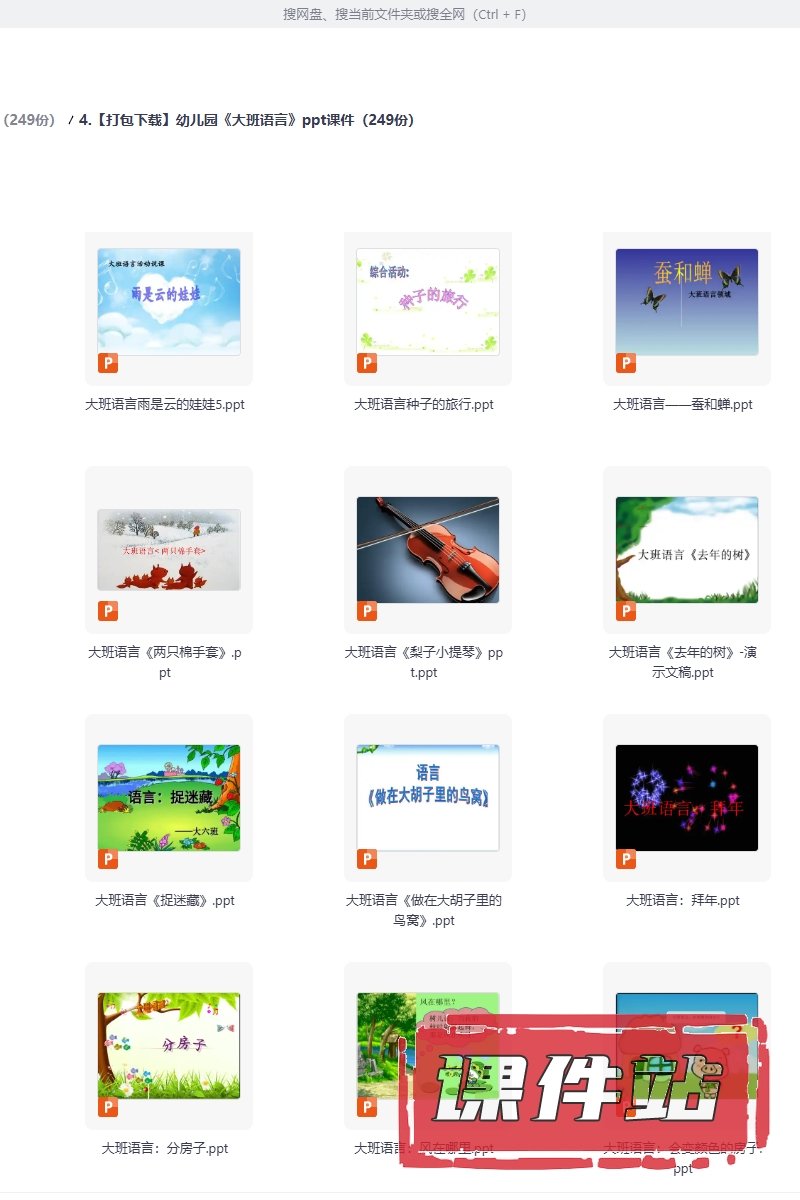Open the 分房子.ppt file
Screen dimensions: 800x1200
[169, 1046]
